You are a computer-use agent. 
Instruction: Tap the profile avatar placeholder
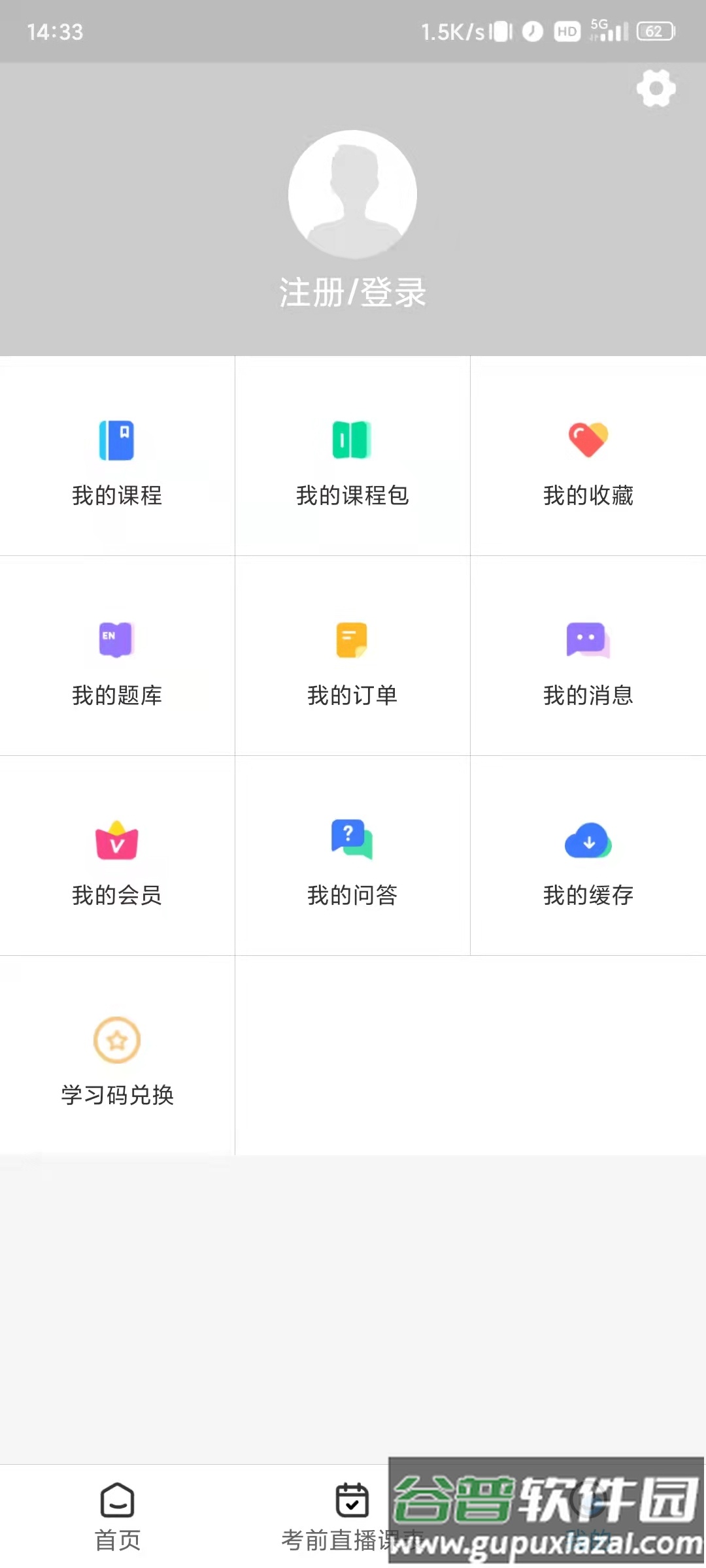tap(353, 194)
